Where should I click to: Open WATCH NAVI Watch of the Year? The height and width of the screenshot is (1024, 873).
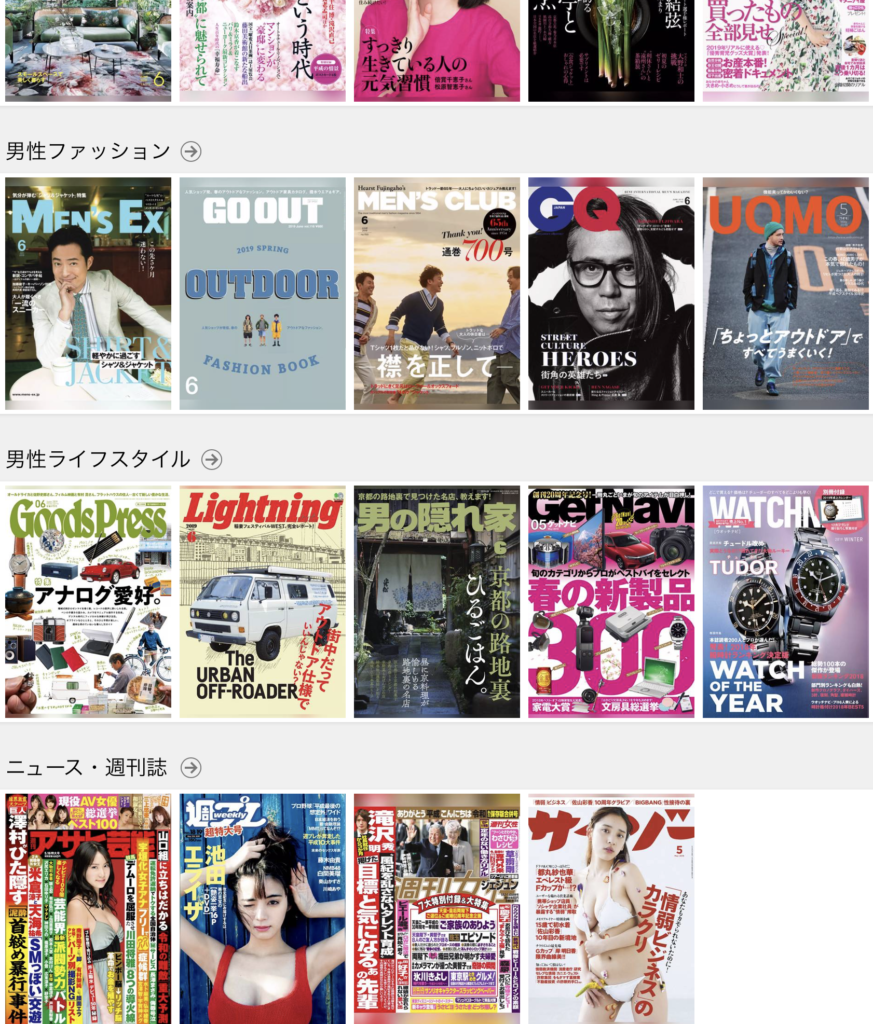click(x=785, y=602)
